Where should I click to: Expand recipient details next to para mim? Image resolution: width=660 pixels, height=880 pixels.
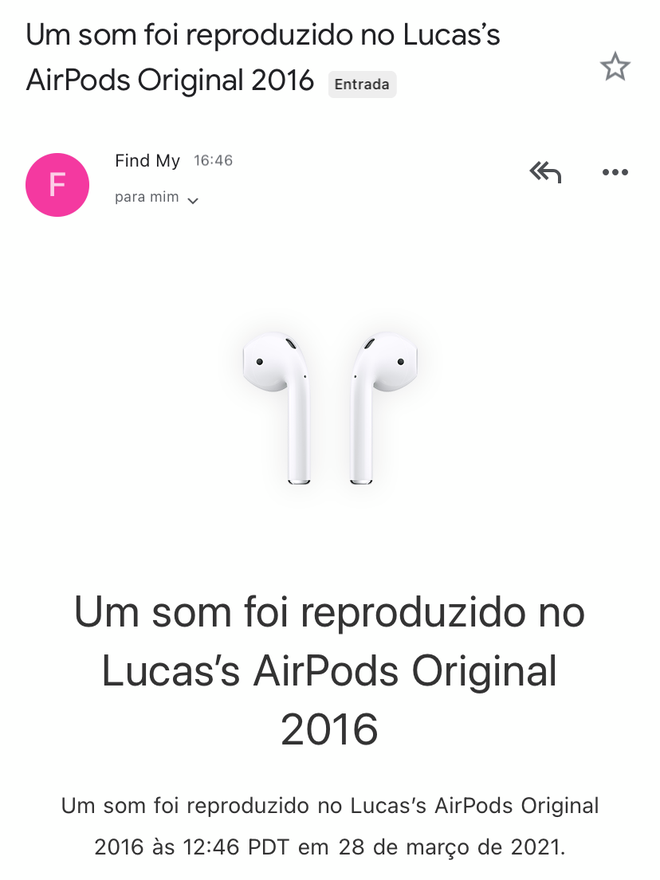coord(193,200)
